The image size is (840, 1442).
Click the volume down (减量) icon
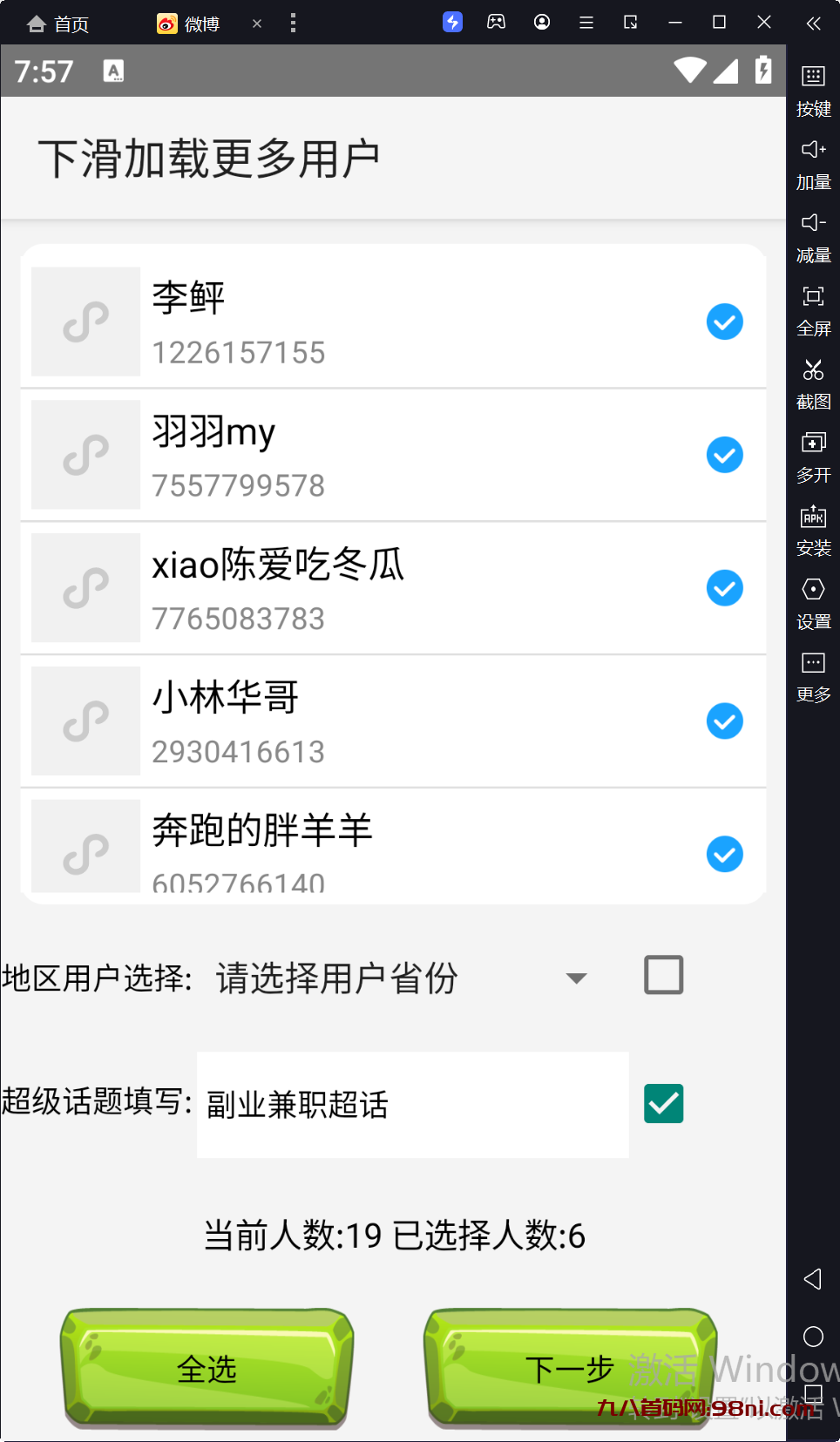pyautogui.click(x=812, y=222)
